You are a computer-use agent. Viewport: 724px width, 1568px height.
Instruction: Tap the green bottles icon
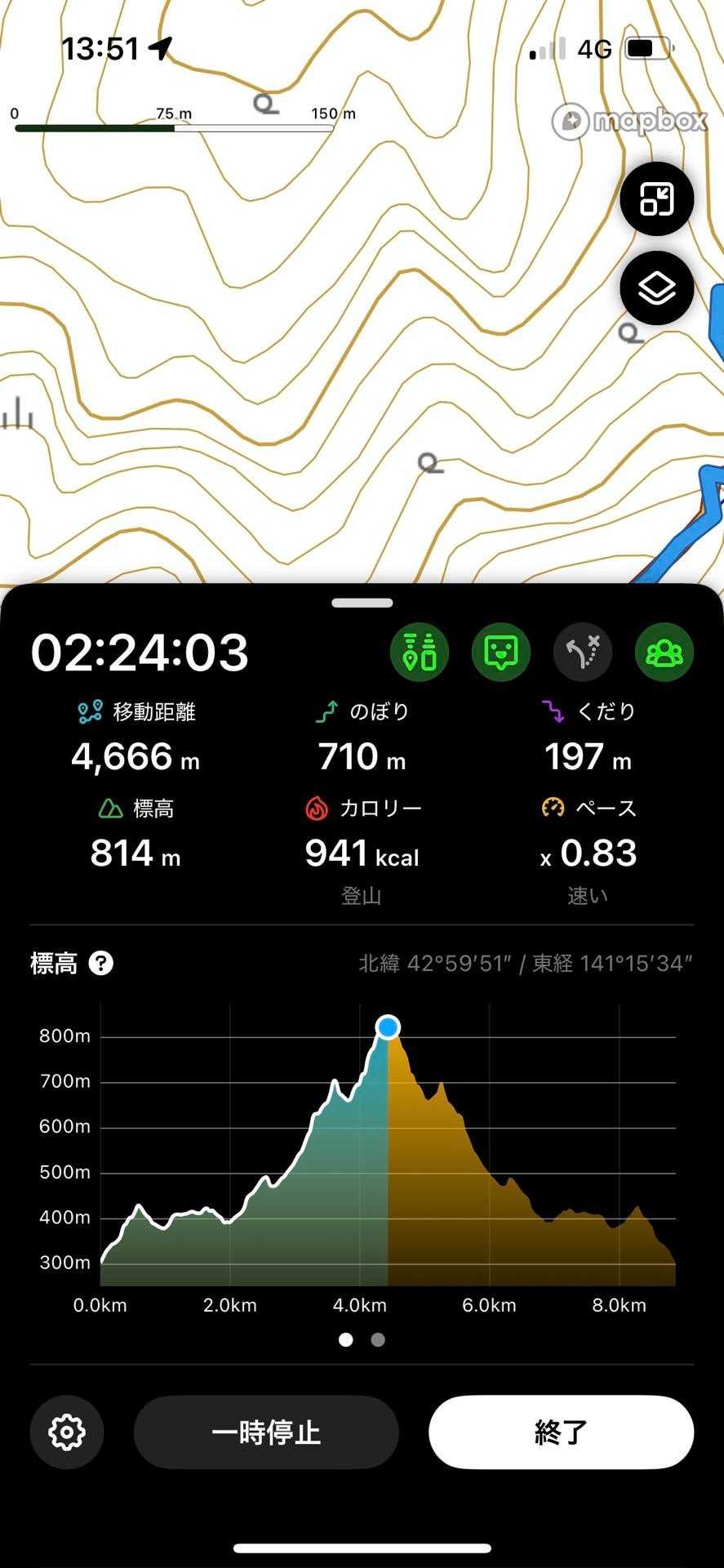420,653
